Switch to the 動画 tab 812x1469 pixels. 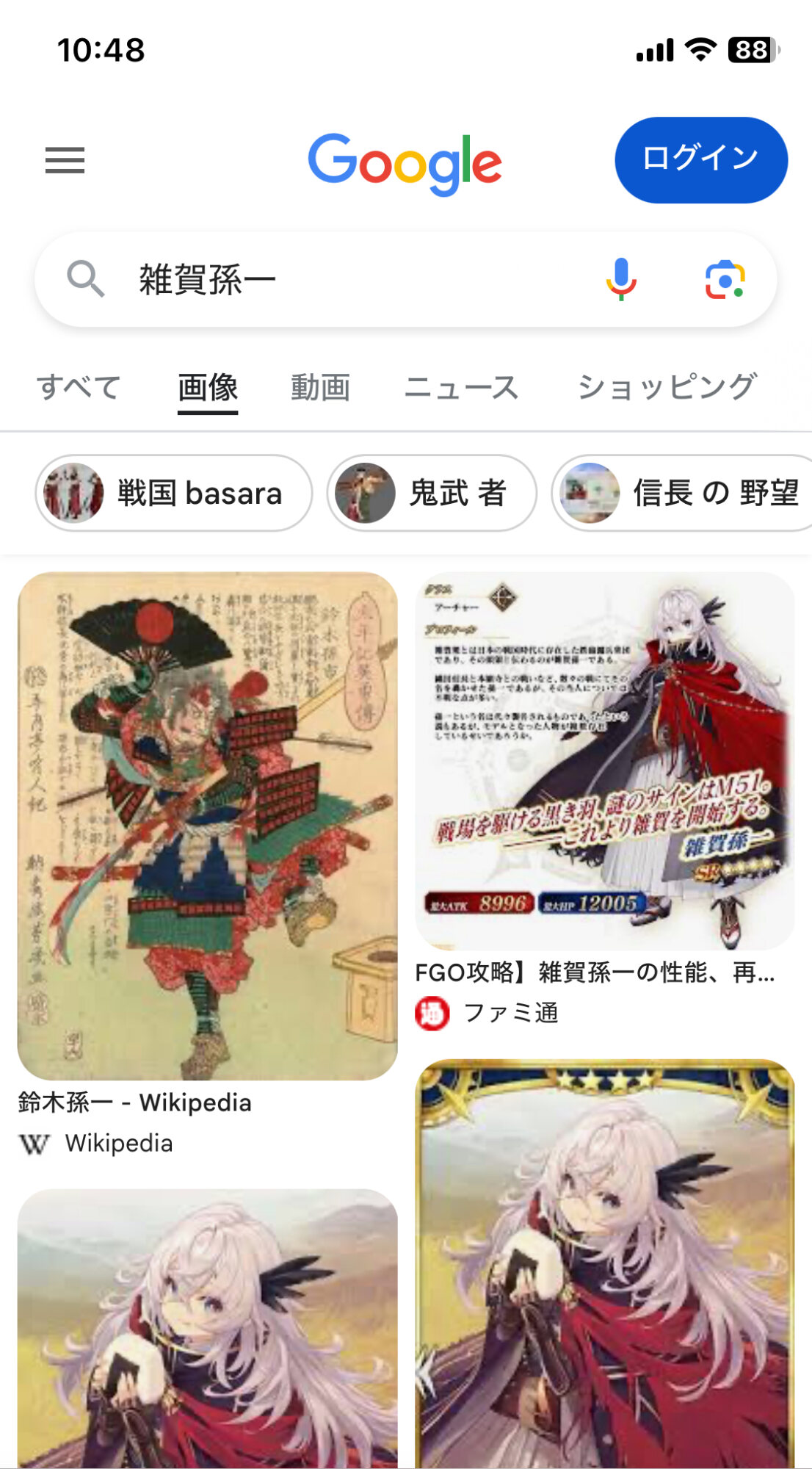[x=320, y=387]
